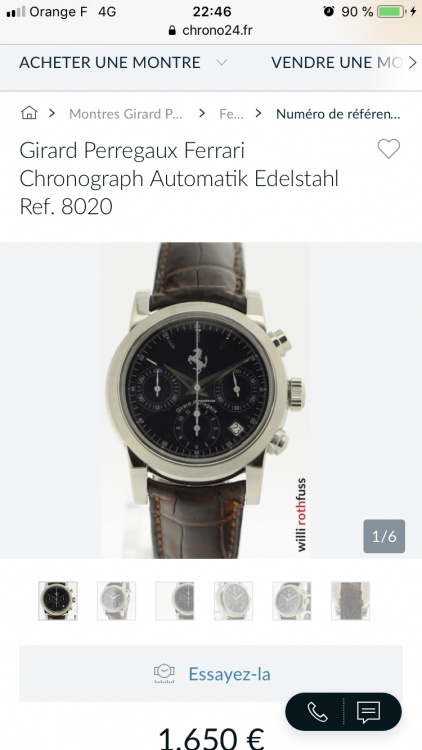Open the Fe... breadcrumb link
Image resolution: width=422 pixels, height=750 pixels.
231,114
